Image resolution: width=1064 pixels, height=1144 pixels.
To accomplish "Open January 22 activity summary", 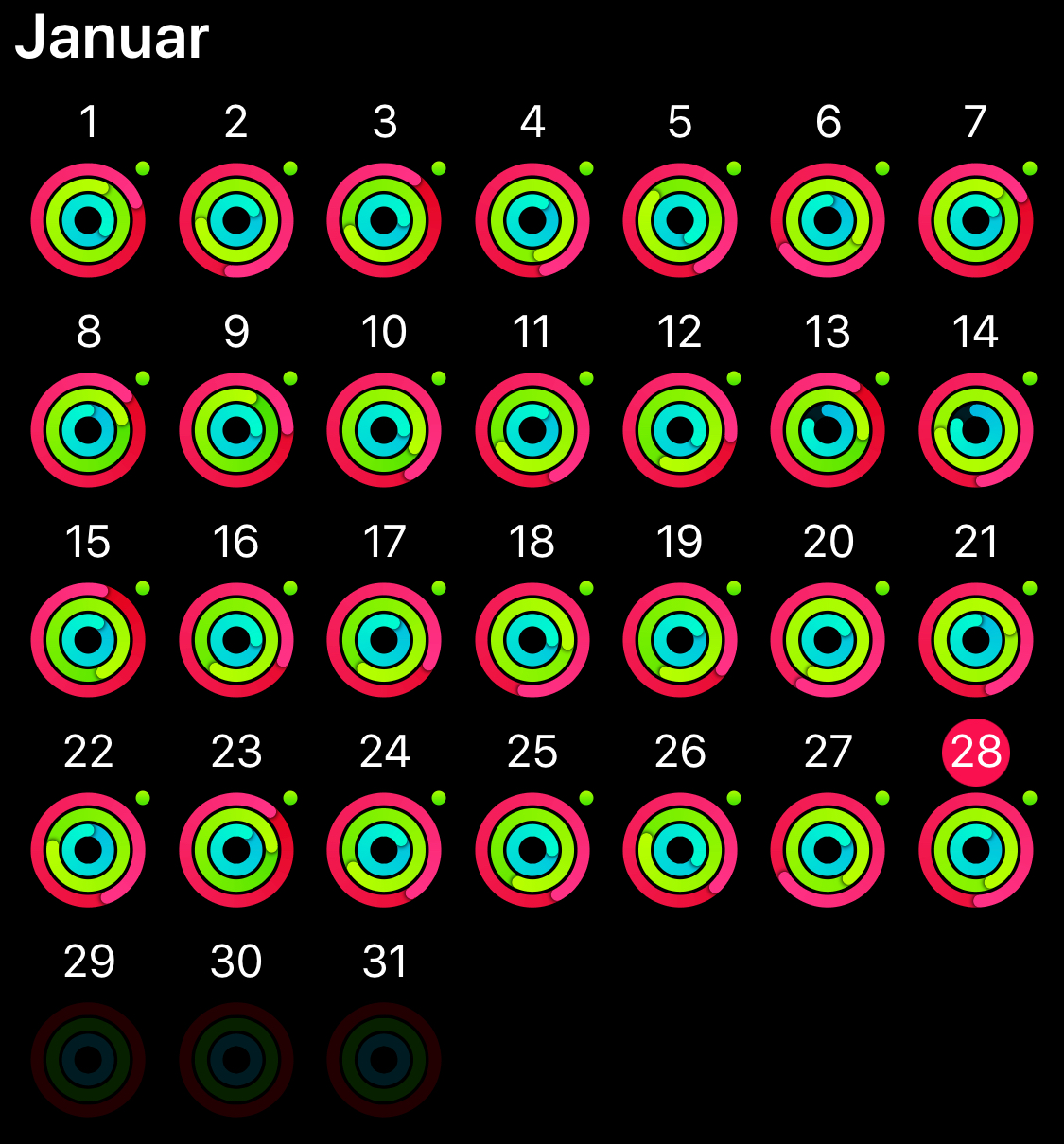I will click(x=88, y=850).
